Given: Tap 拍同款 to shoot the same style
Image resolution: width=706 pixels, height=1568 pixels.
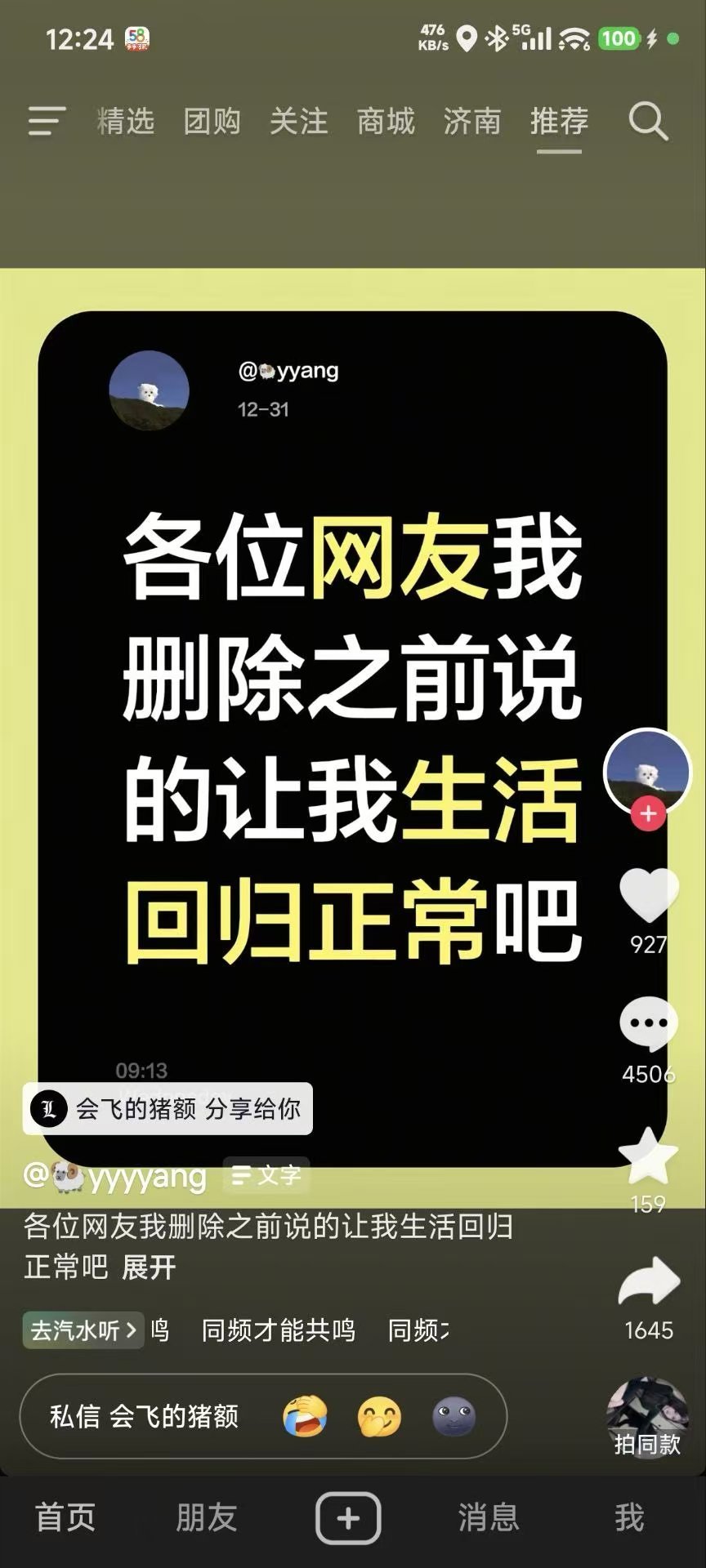Looking at the screenshot, I should coord(647,1419).
